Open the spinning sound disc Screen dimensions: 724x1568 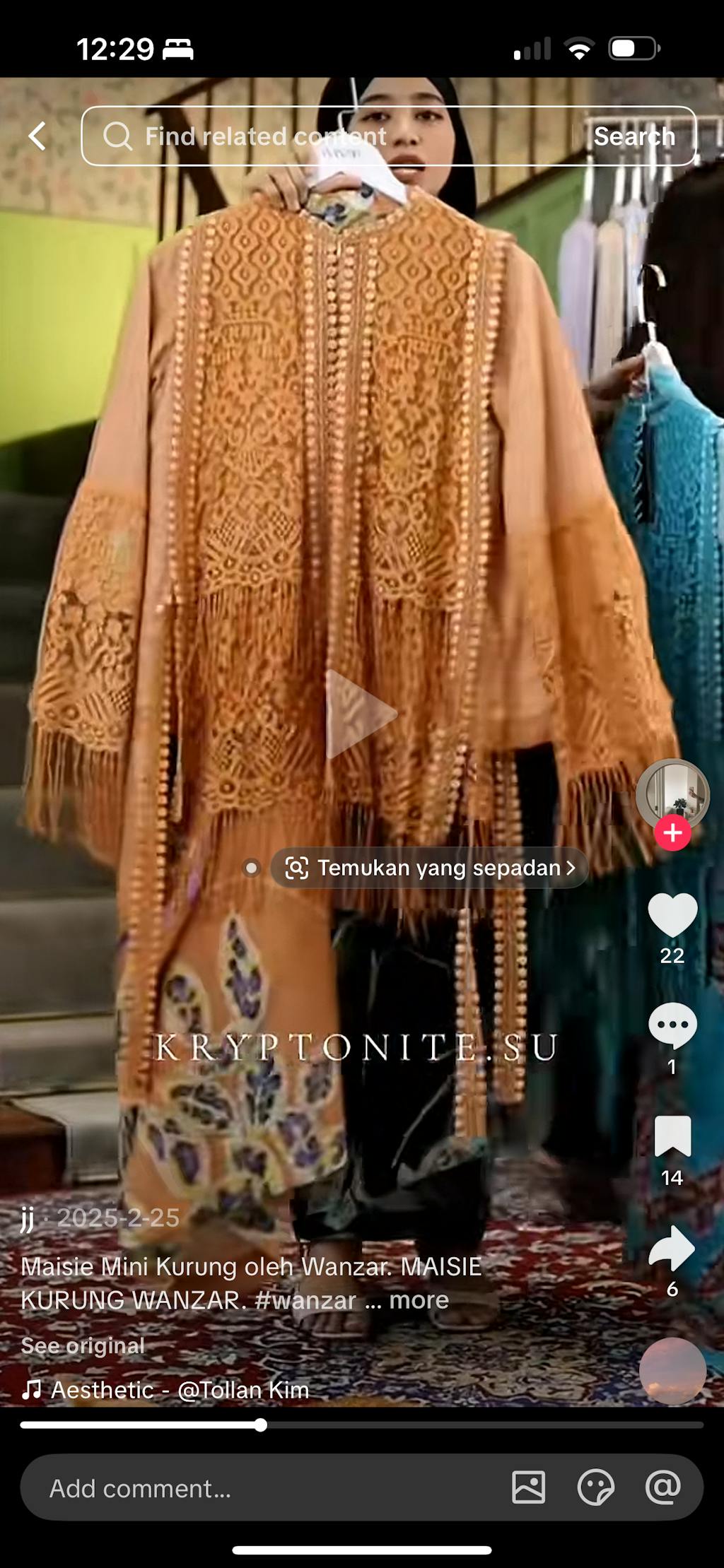(x=672, y=1369)
